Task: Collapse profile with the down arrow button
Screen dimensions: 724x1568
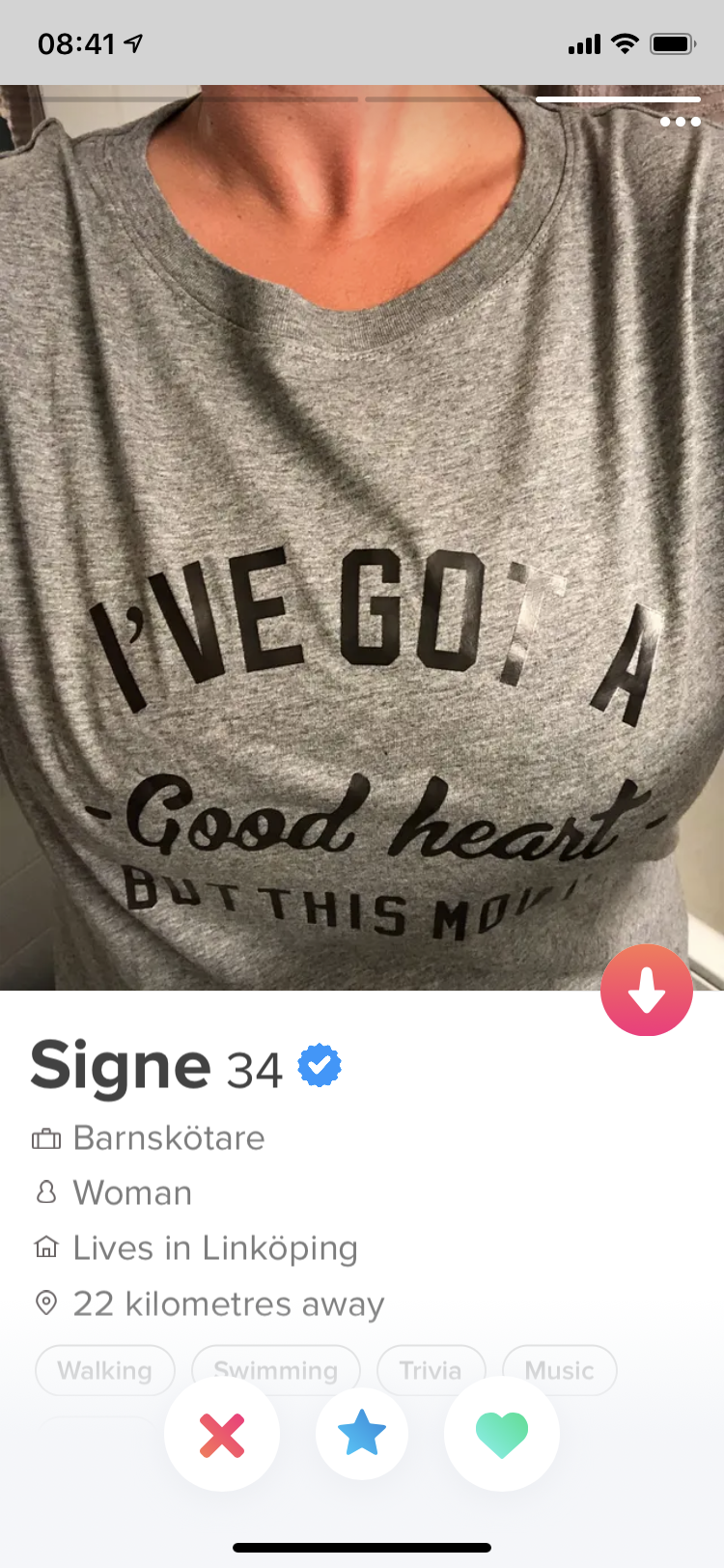Action: 647,991
